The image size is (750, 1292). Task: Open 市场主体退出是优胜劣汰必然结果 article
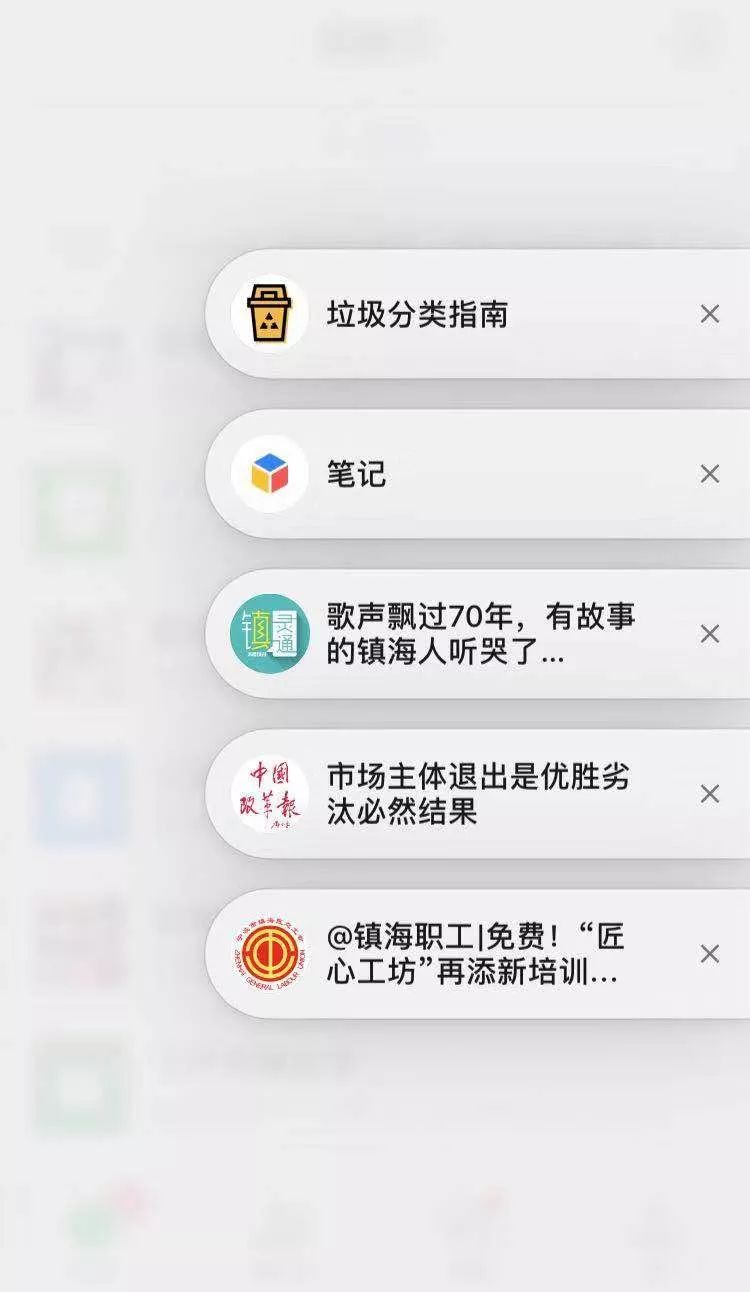coord(470,793)
